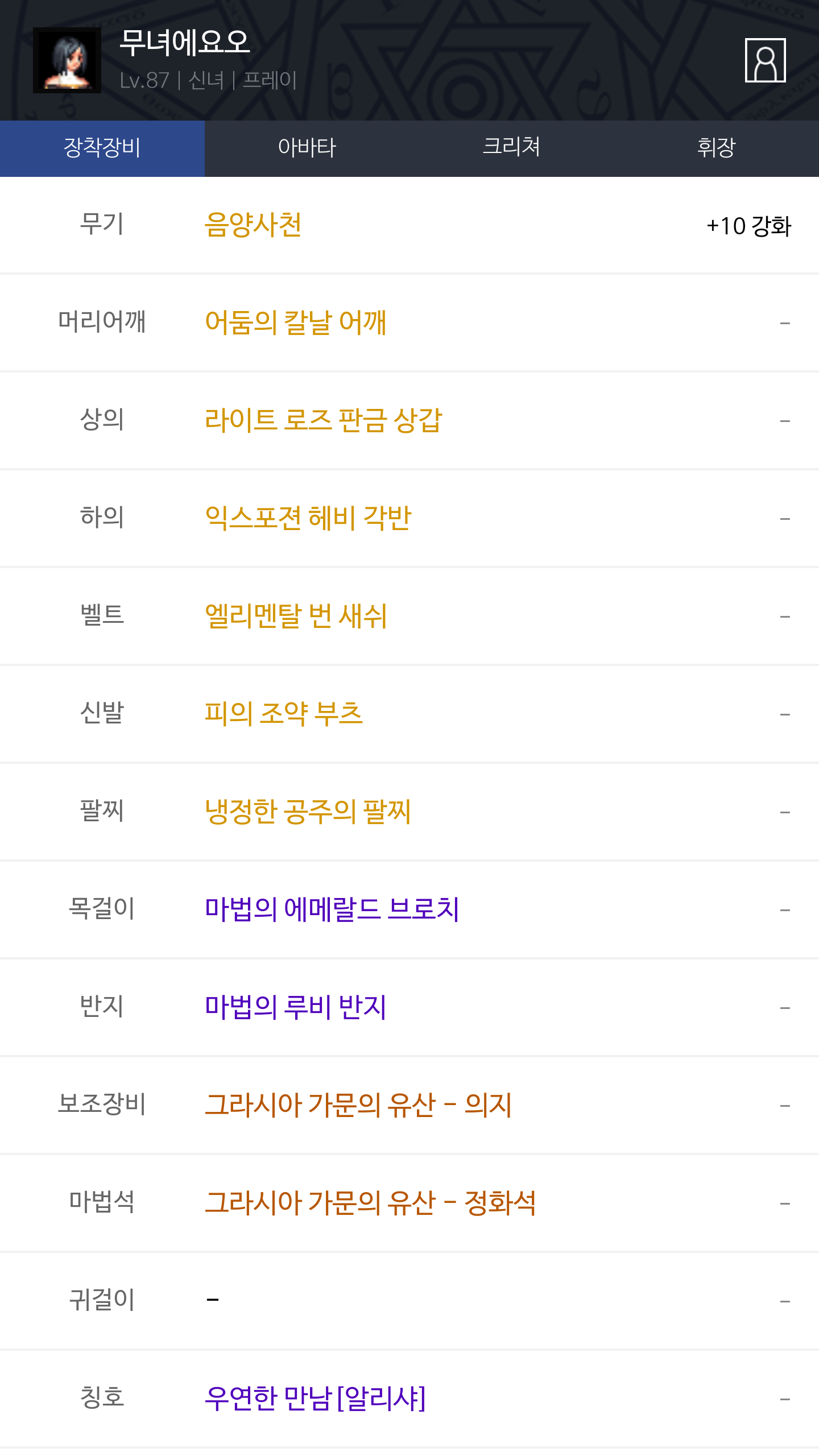View 그라시아 가문의 유산 - 의지
This screenshot has width=819, height=1456.
click(358, 1105)
